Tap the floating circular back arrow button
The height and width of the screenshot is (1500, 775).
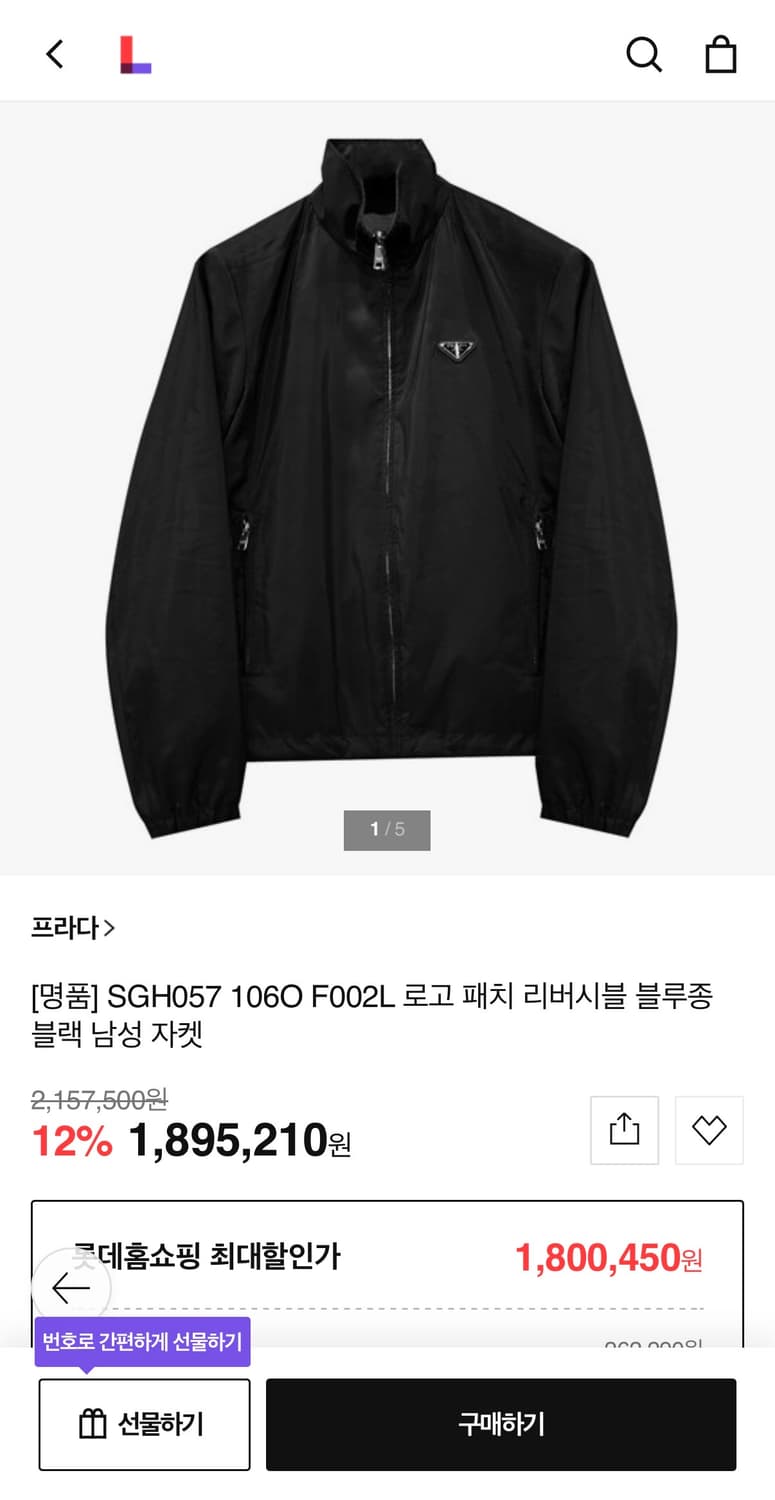click(x=70, y=1290)
